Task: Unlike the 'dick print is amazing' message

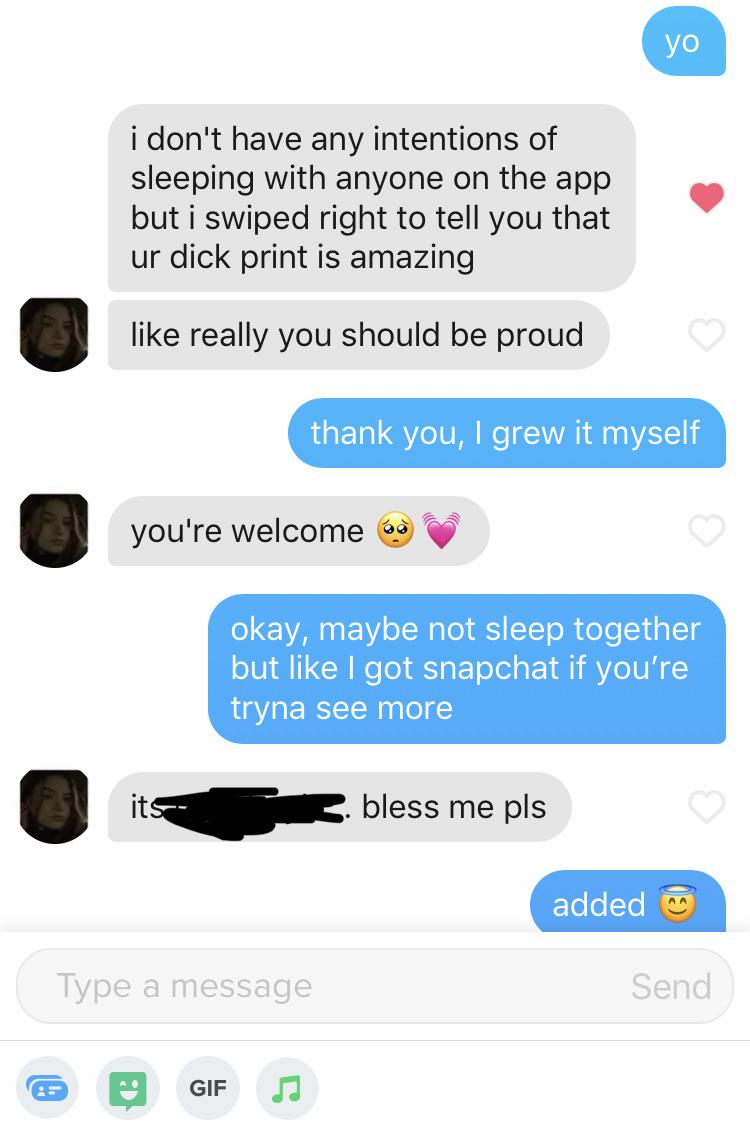Action: (706, 197)
